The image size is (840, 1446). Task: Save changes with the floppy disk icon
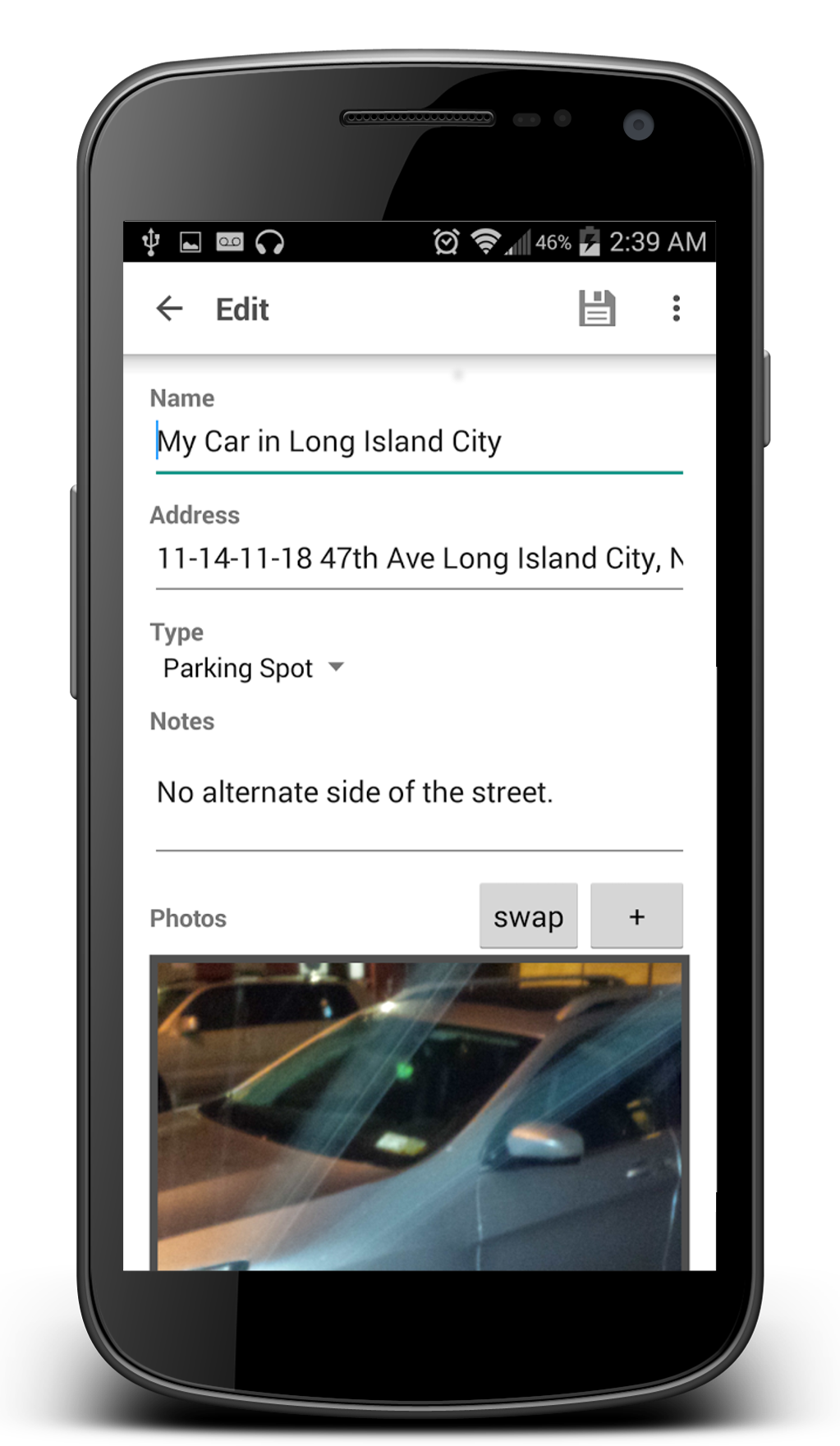[x=596, y=309]
